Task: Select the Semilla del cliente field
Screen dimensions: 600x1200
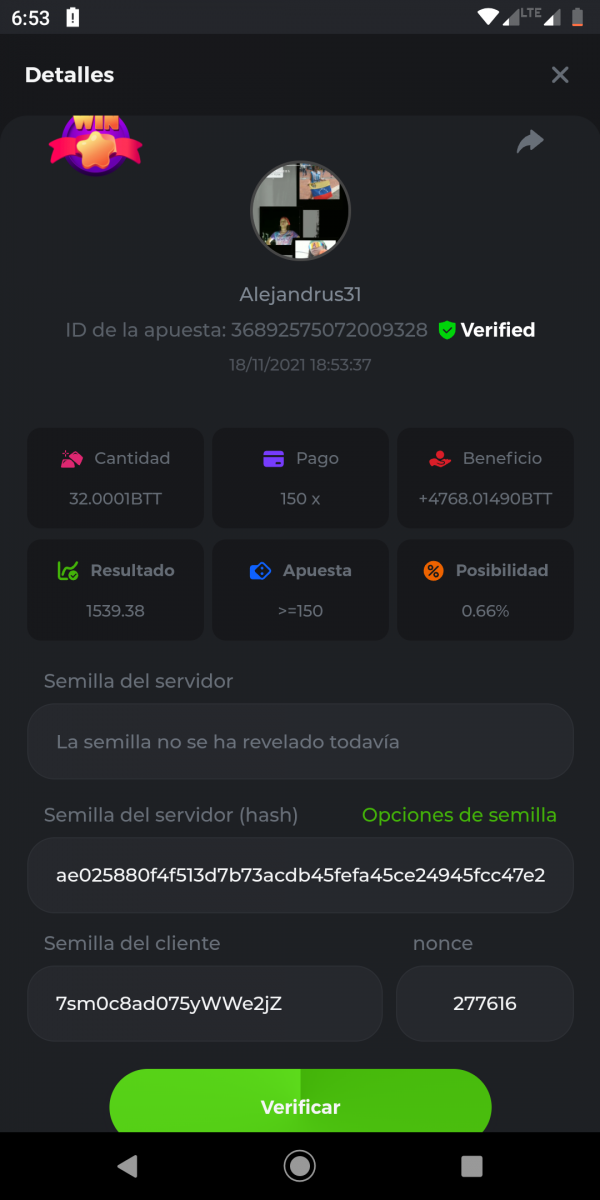Action: (x=205, y=1003)
